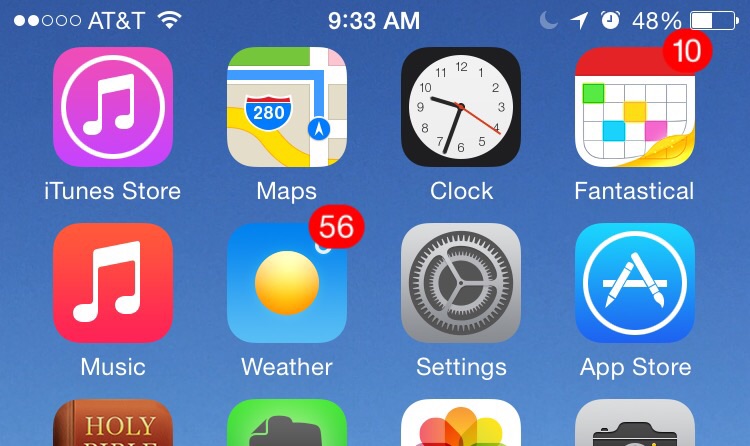This screenshot has width=750, height=446.
Task: Open the green Evernote app
Action: click(x=287, y=425)
